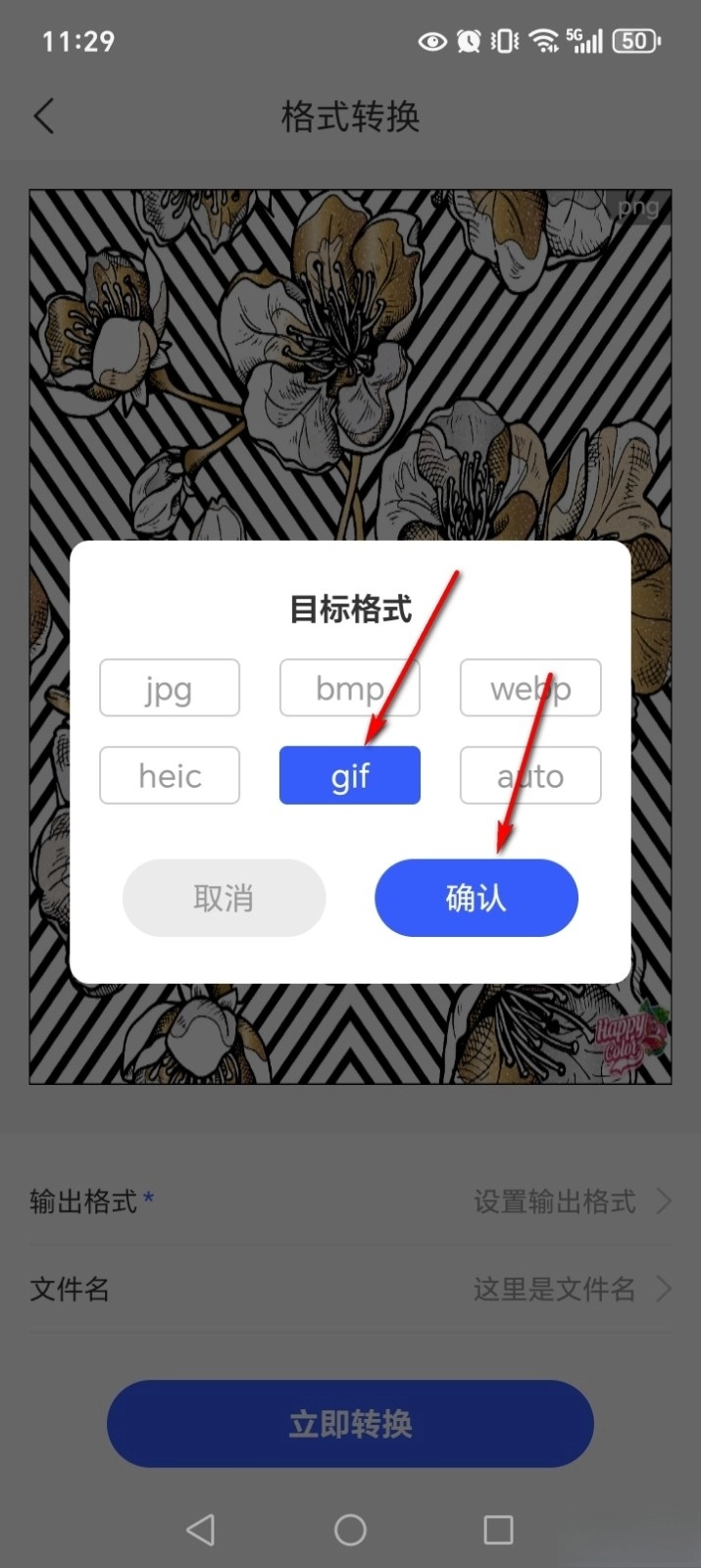The height and width of the screenshot is (1568, 701).
Task: Open the 输出格式 setting row
Action: click(350, 1200)
